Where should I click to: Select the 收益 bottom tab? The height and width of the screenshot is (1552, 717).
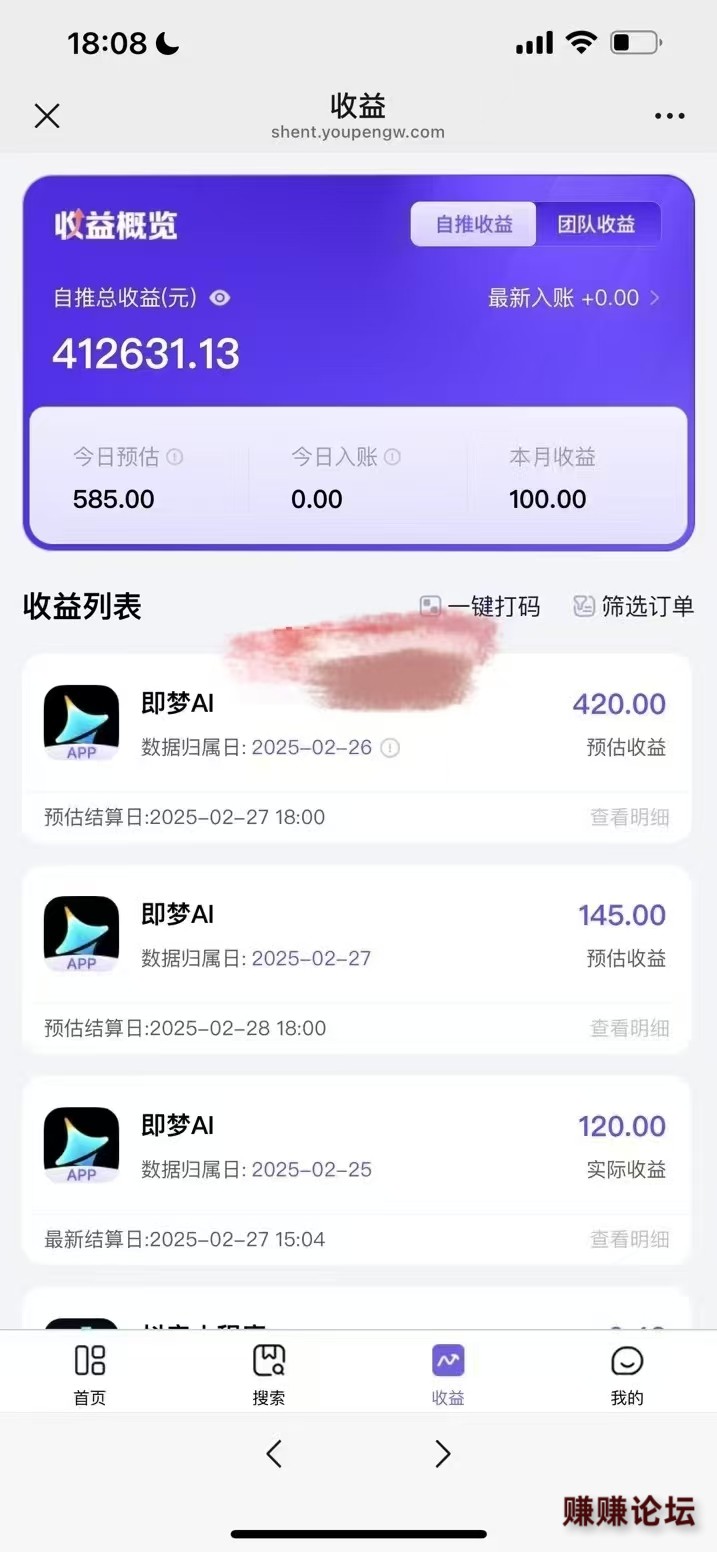tap(448, 1374)
